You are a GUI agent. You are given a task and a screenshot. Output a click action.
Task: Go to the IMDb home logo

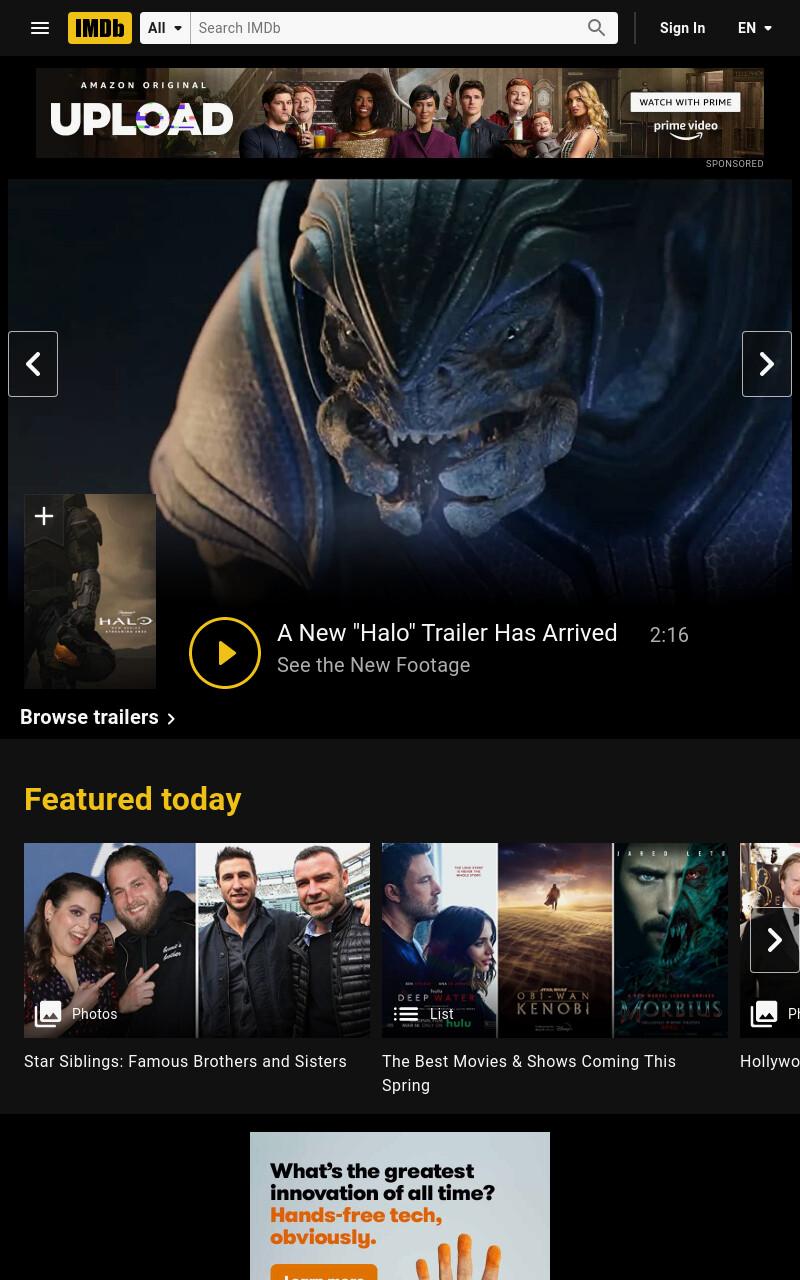click(100, 28)
